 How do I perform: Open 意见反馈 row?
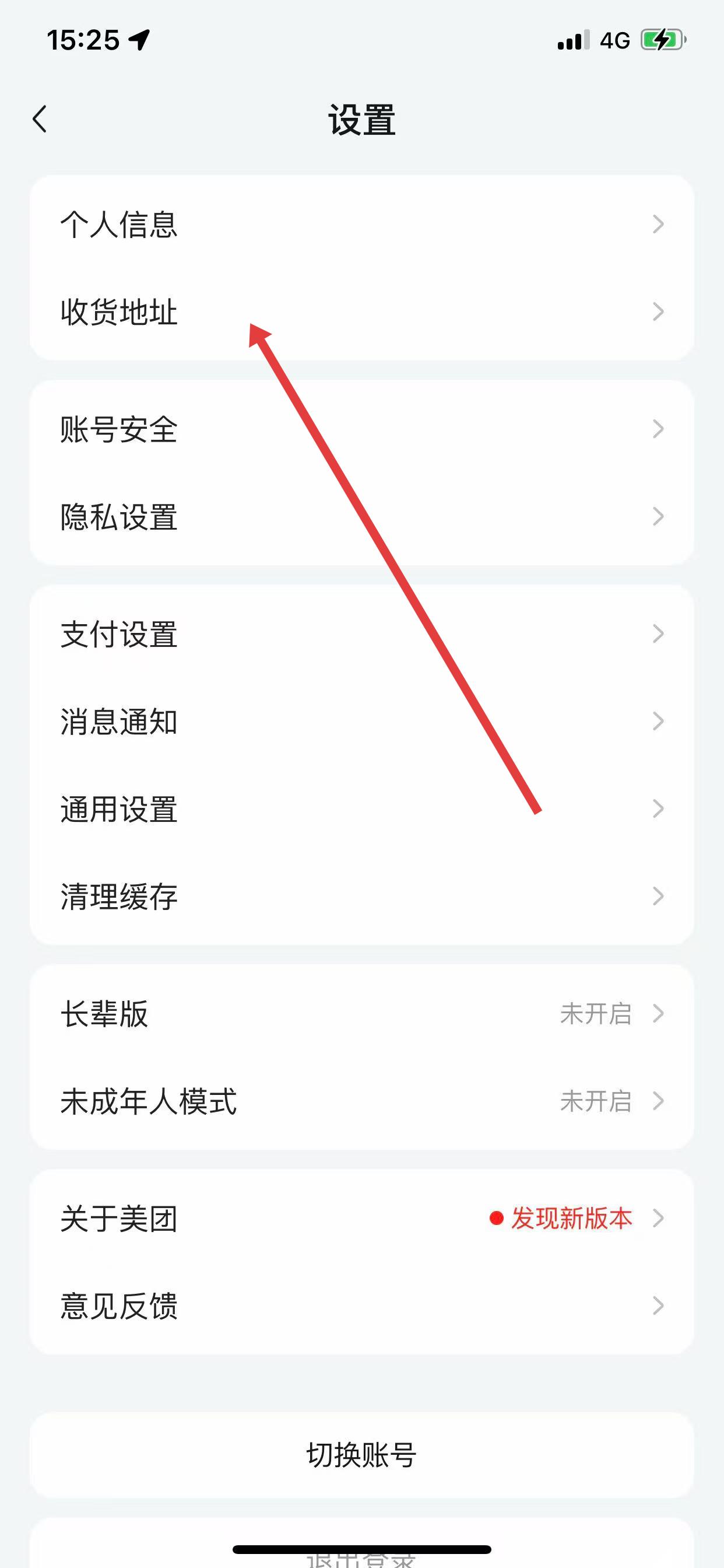coord(361,1305)
